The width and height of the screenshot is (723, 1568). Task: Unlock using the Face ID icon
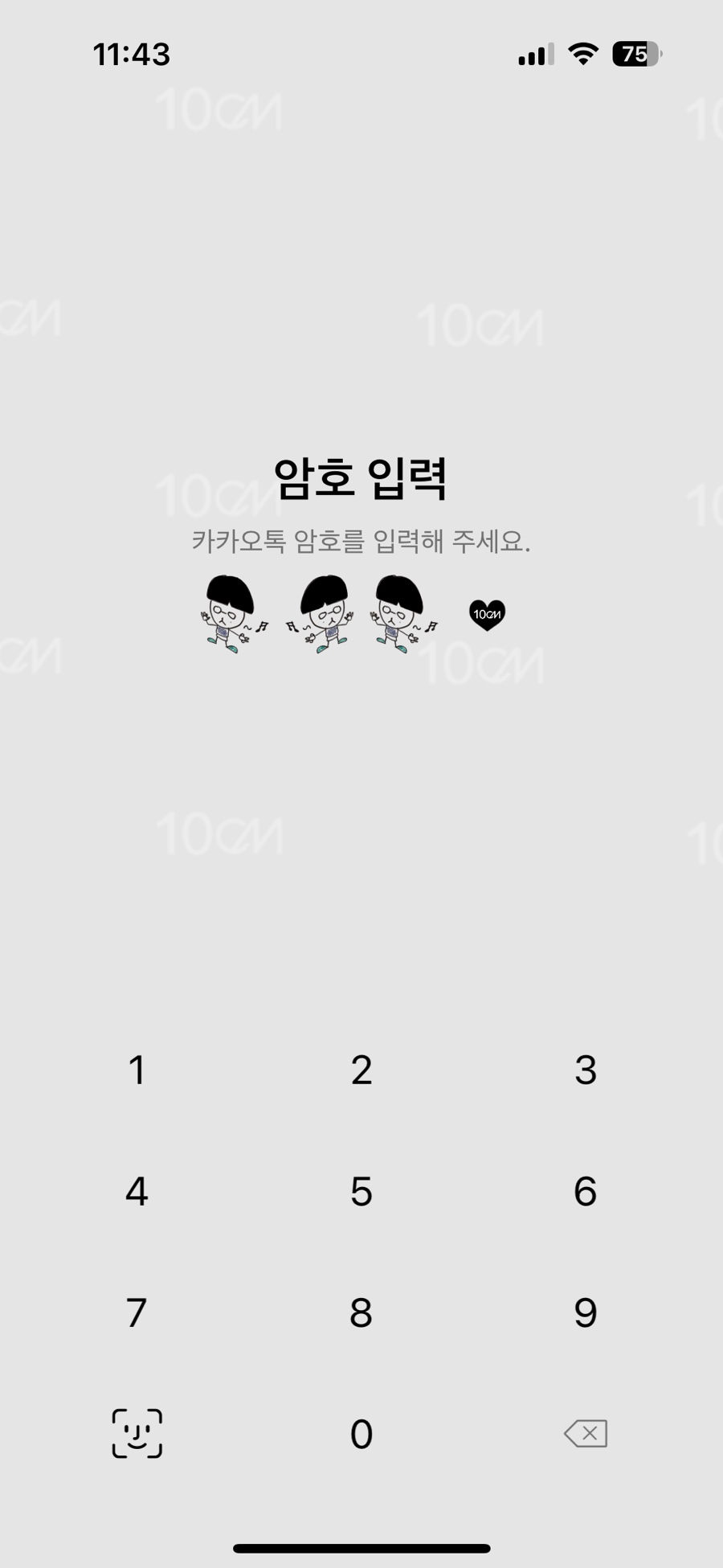pos(137,1433)
